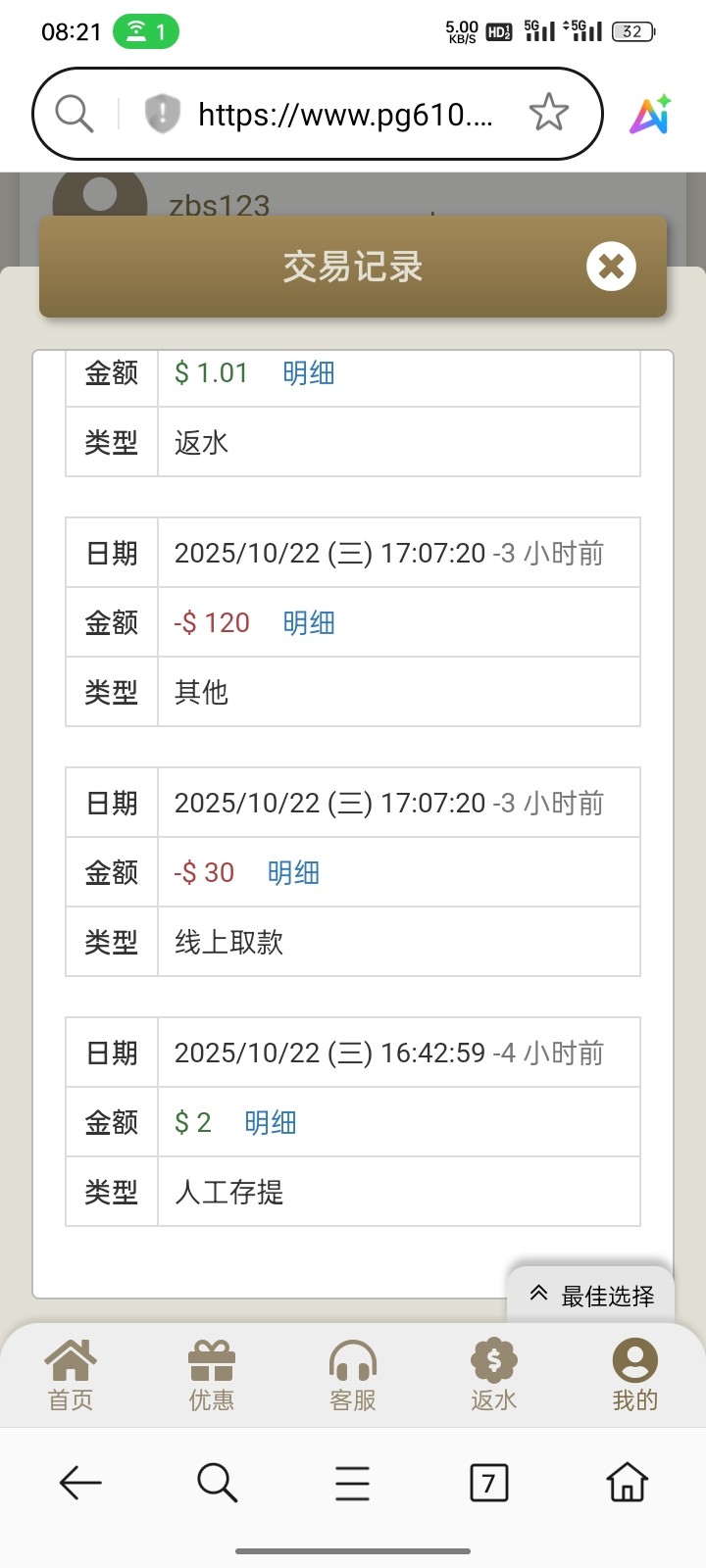Screen dimensions: 706x1568
Task: Go to the browser home page
Action: click(627, 1483)
